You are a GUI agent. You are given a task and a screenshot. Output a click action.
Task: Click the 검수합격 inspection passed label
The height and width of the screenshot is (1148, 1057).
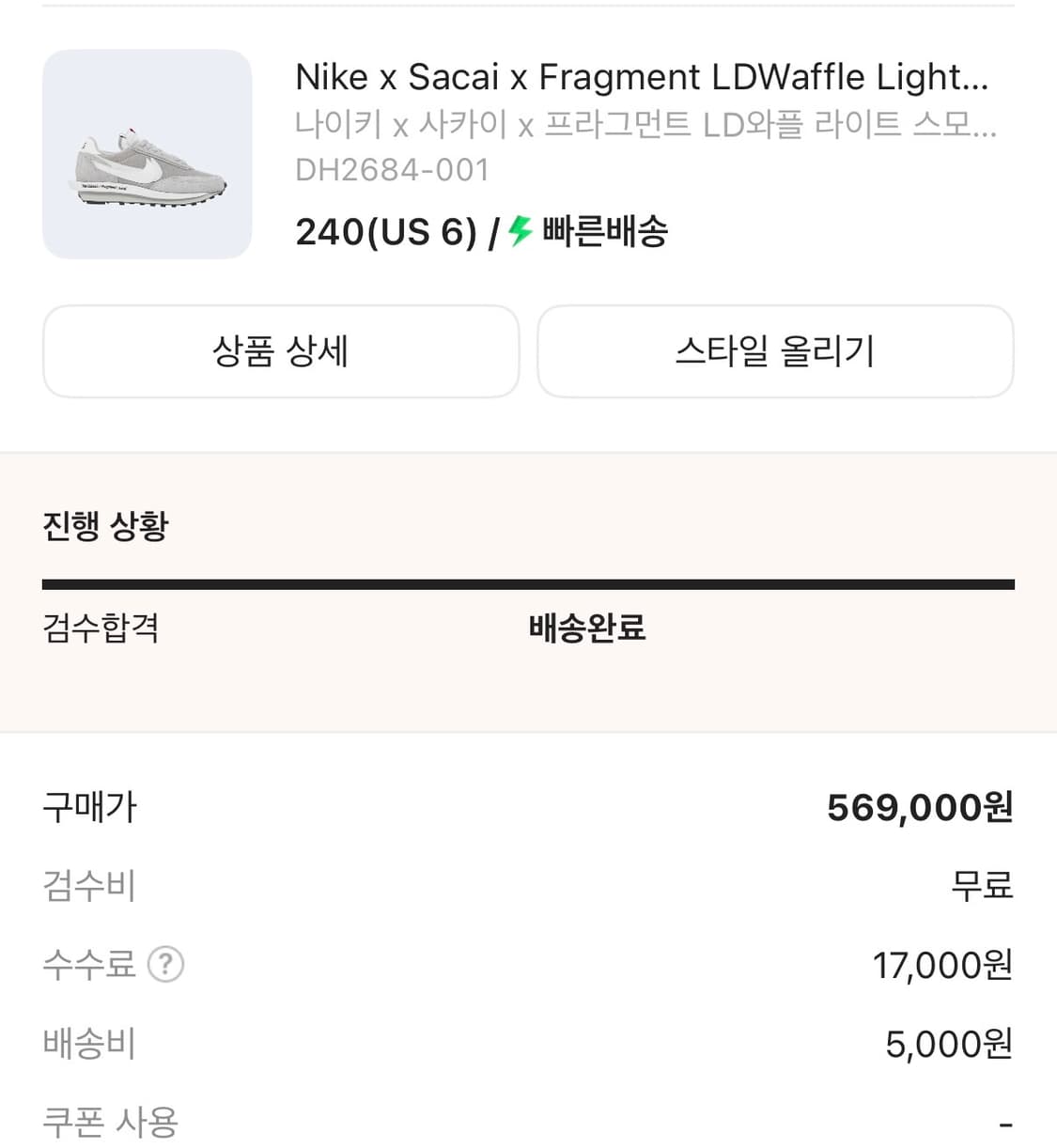(x=101, y=630)
